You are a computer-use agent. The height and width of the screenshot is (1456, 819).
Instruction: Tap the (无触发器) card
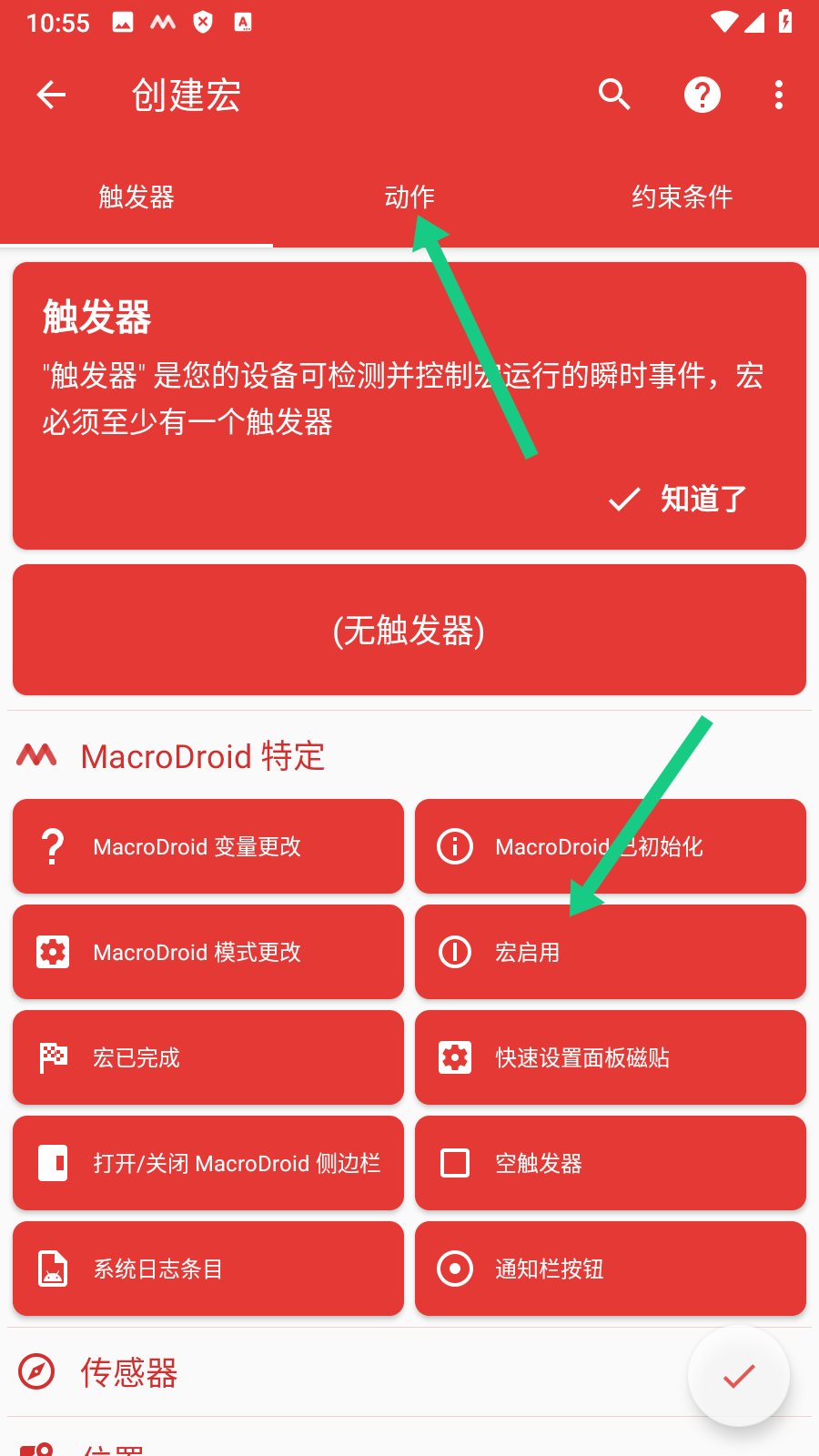click(409, 630)
